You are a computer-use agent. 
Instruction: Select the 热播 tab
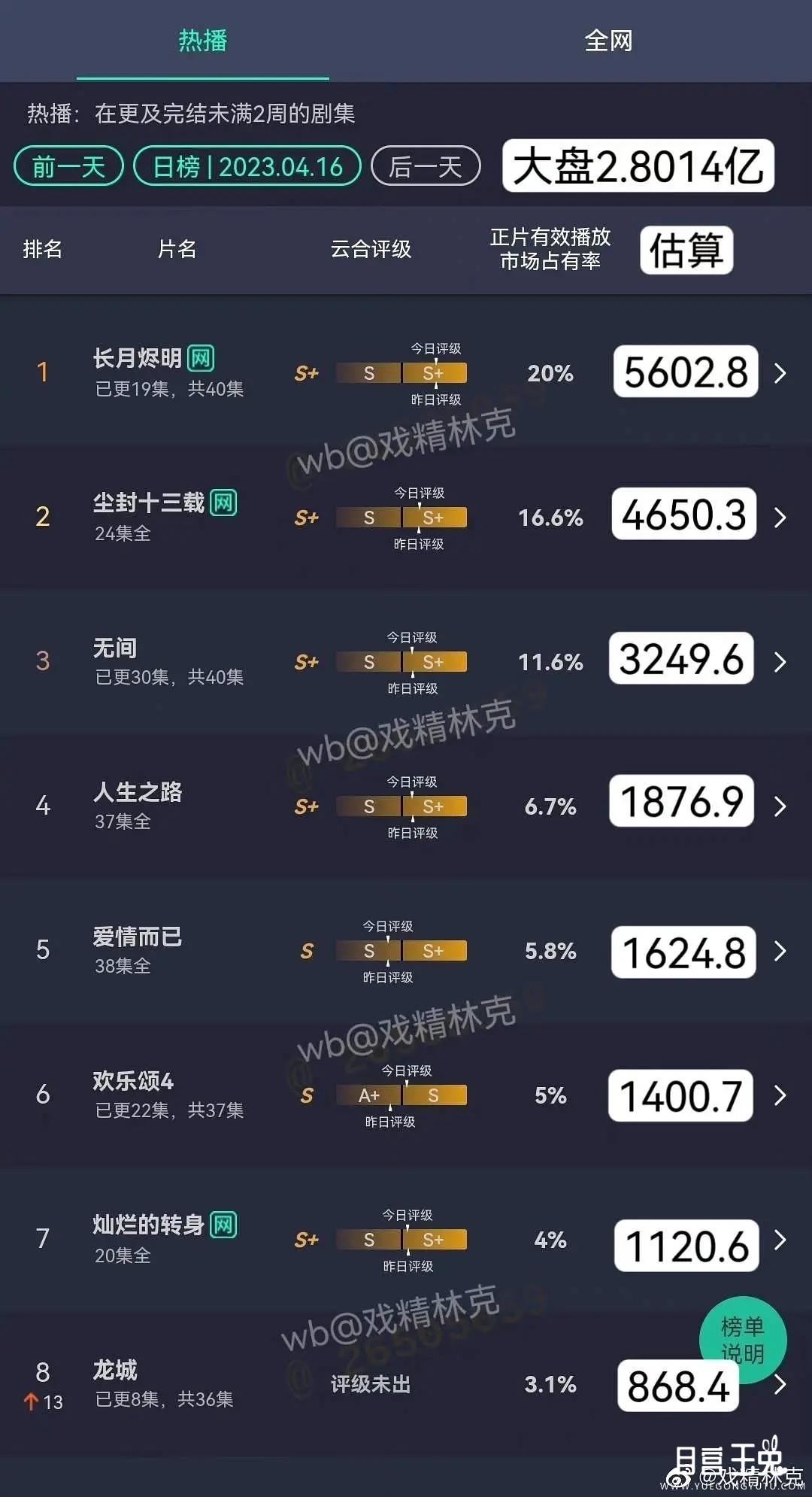pyautogui.click(x=202, y=41)
